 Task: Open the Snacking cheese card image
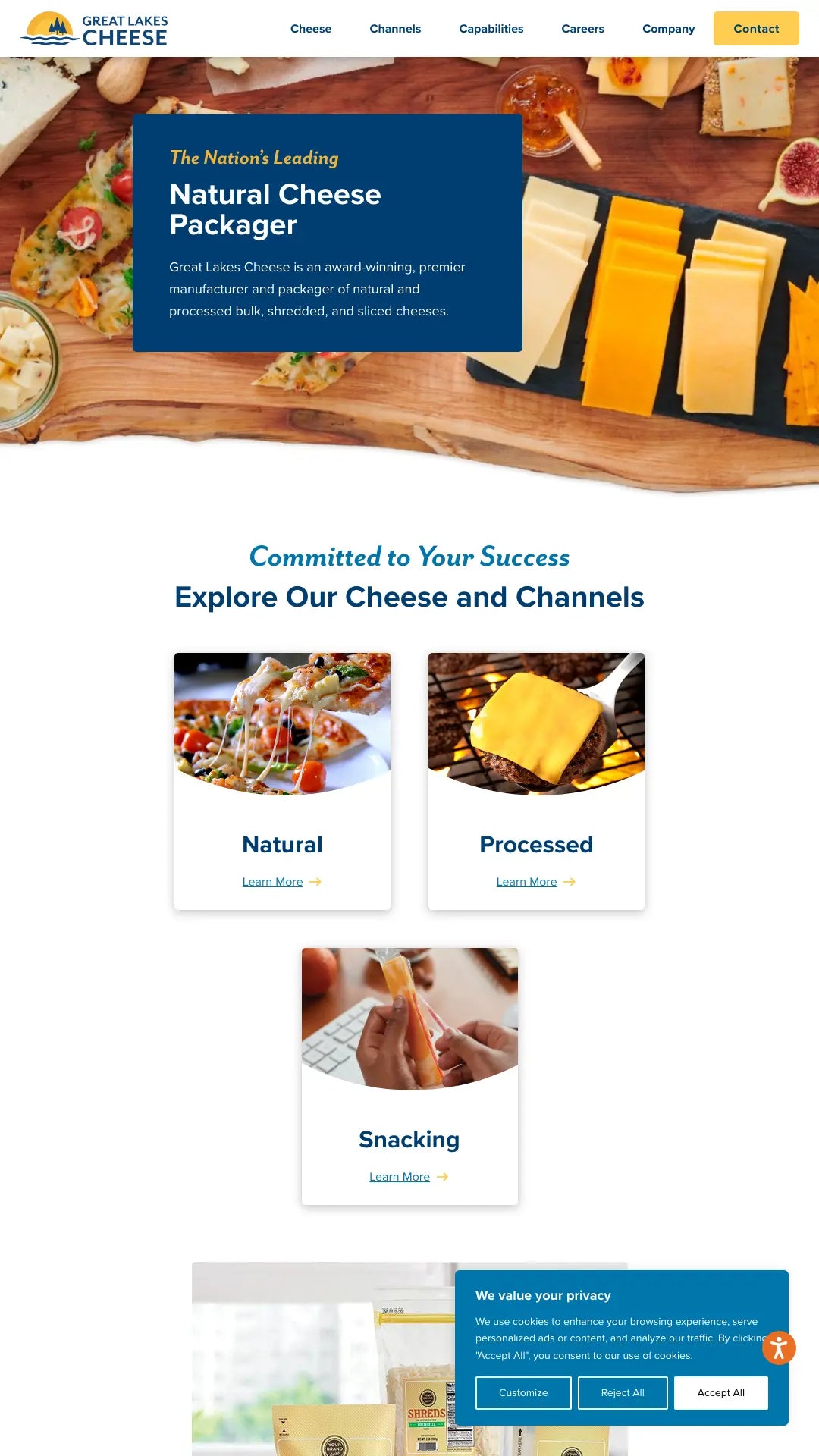(409, 1016)
